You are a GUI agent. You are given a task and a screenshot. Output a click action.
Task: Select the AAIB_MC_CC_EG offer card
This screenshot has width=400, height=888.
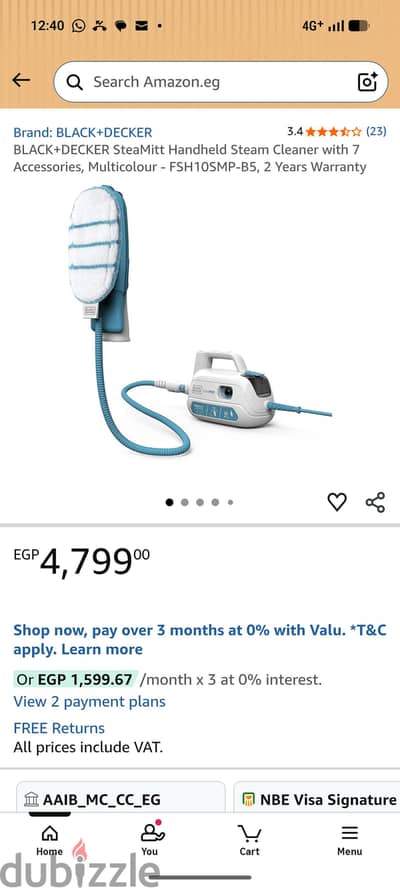click(x=121, y=798)
